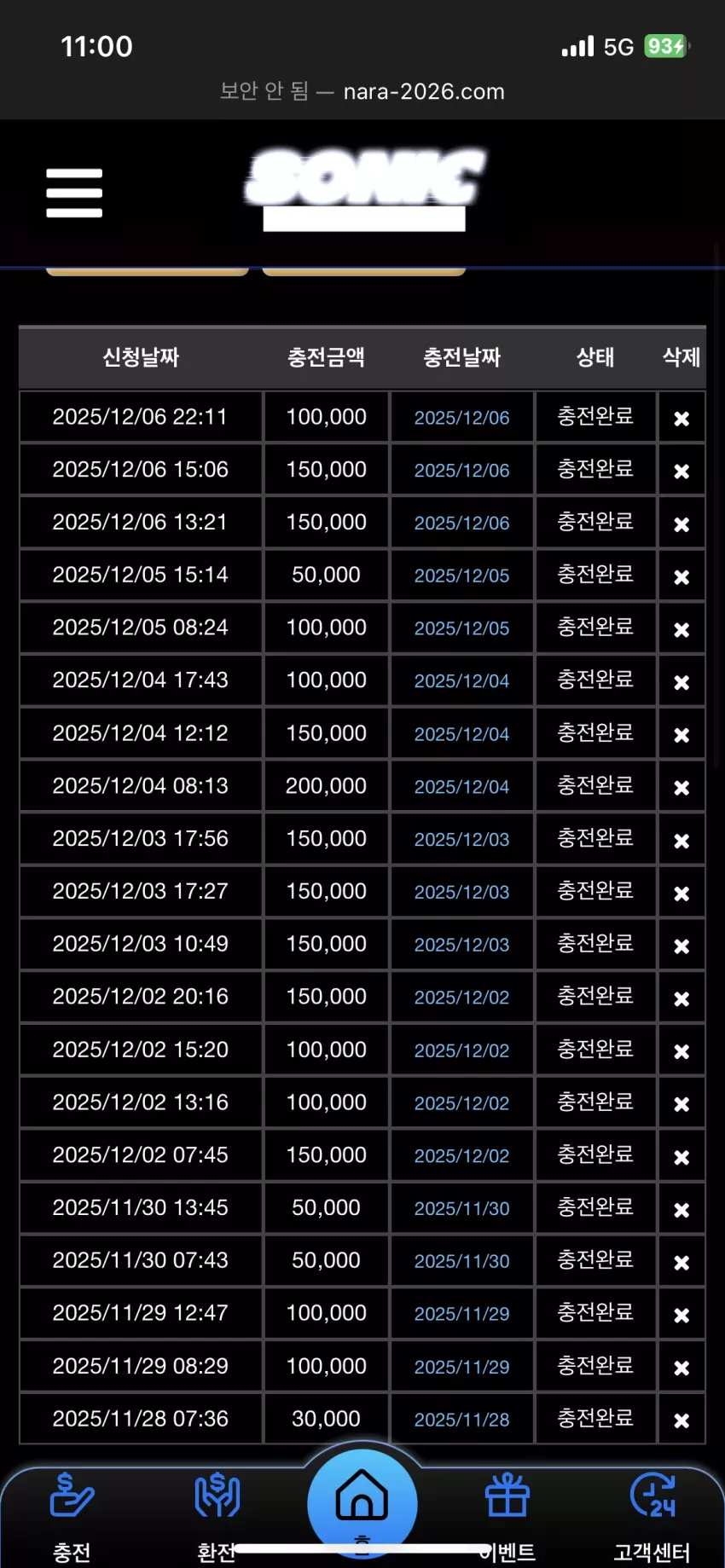
Task: Delete the 2025/12/04 08:13 charge of 200,000
Action: pos(681,788)
